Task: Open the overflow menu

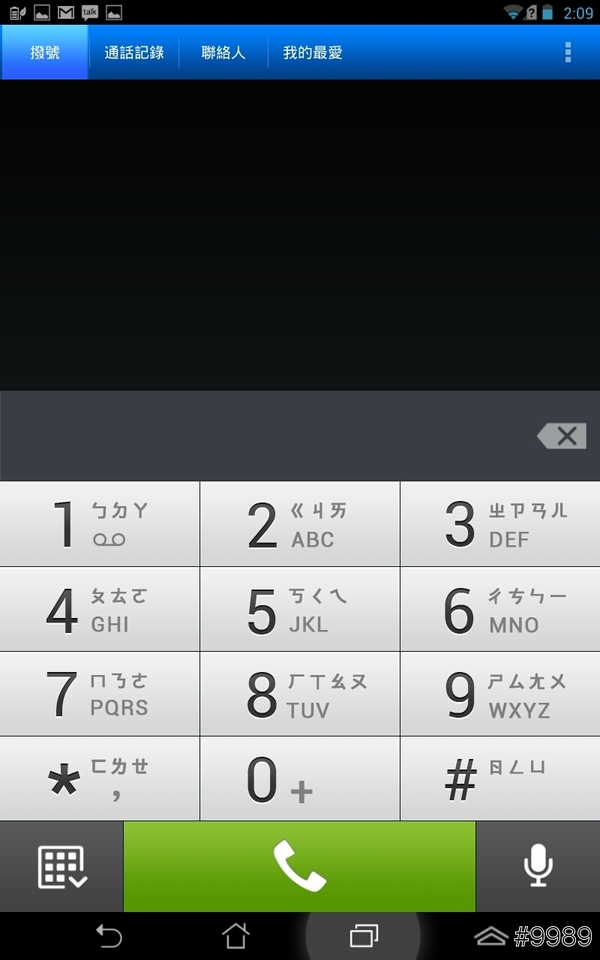Action: point(568,53)
